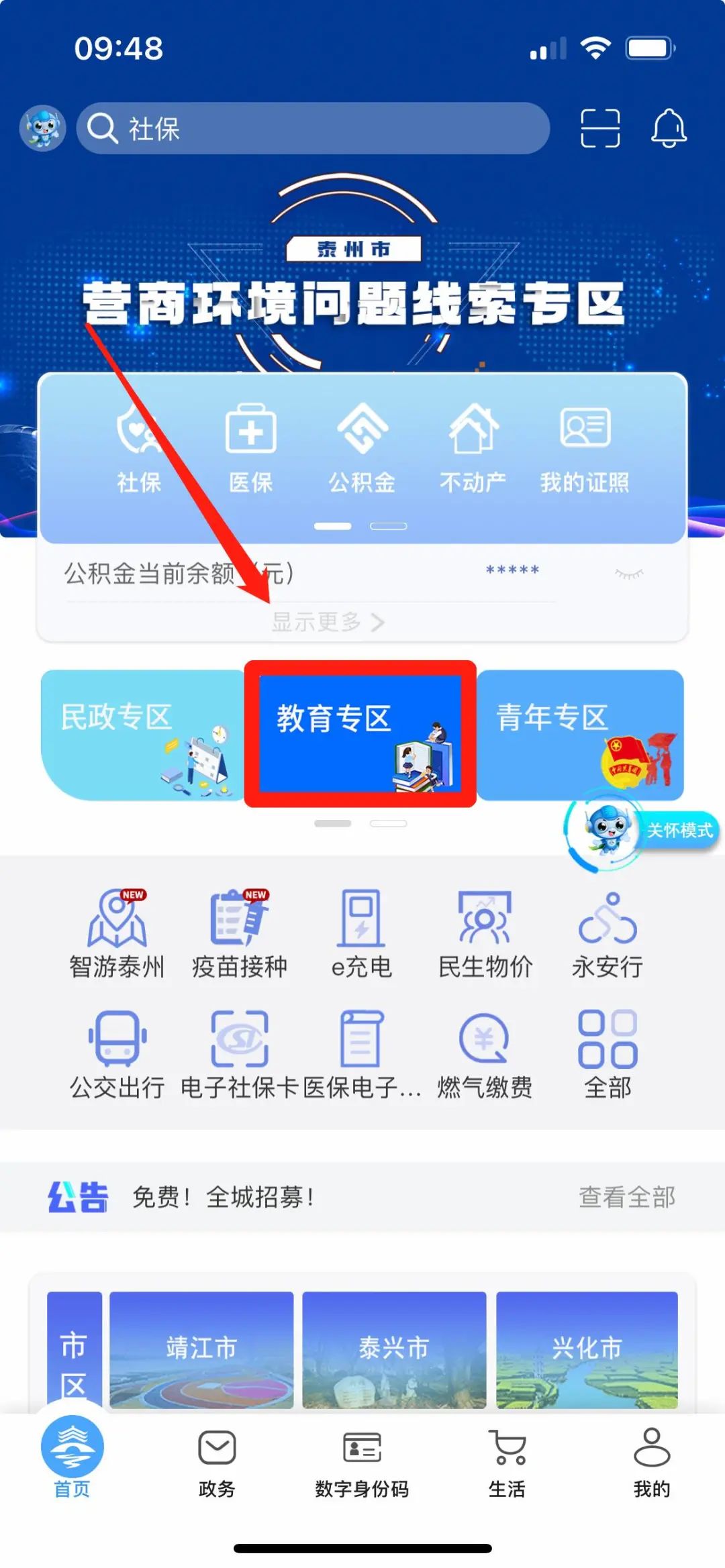Open the 医保 service
This screenshot has width=725, height=1568.
250,448
